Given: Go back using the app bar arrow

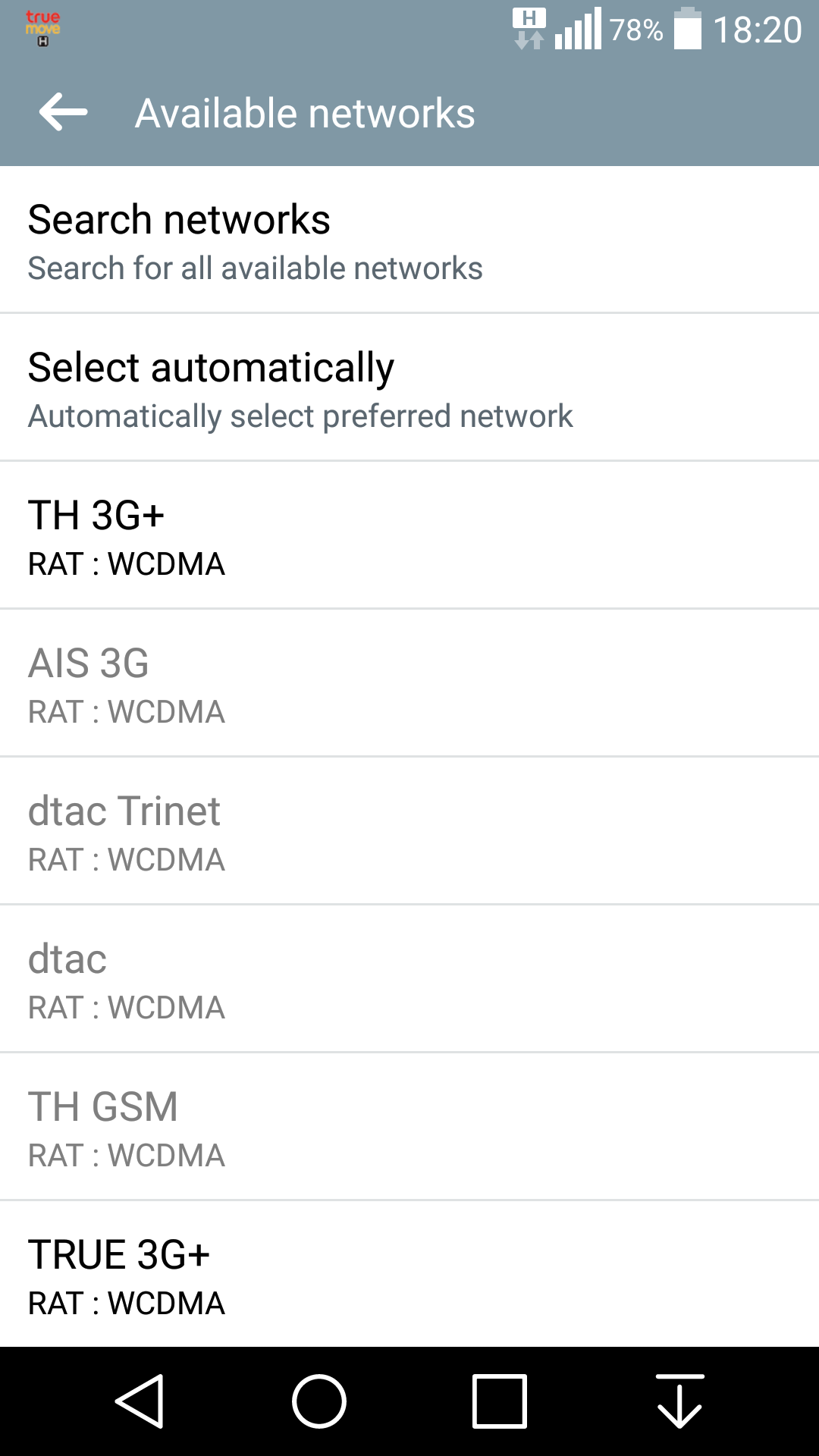Looking at the screenshot, I should (64, 113).
